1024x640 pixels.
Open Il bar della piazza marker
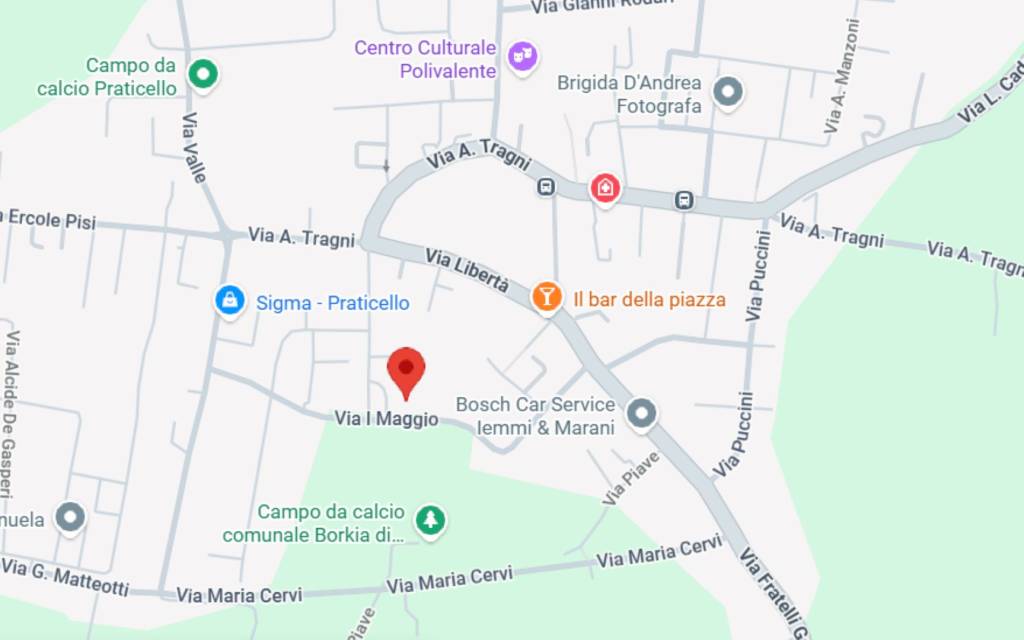[546, 296]
